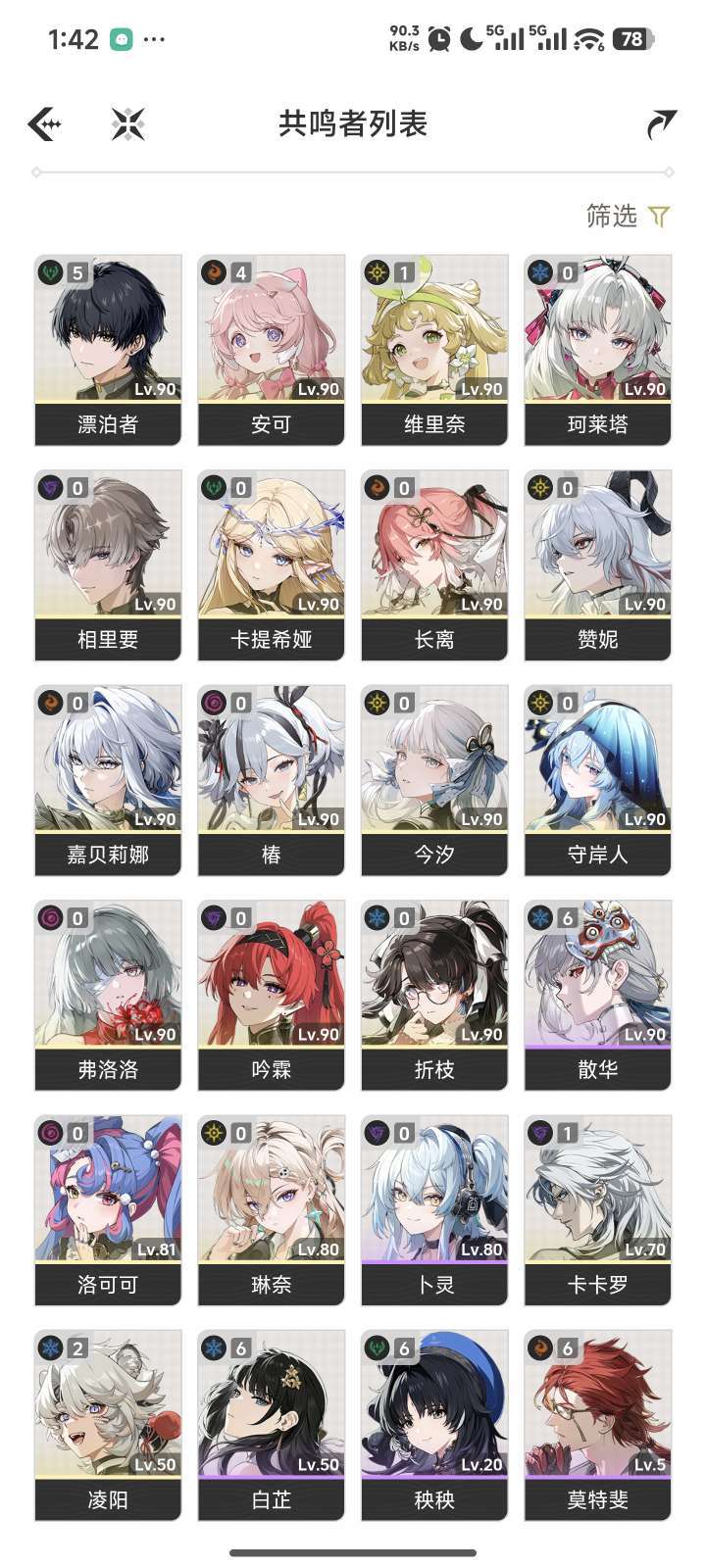
Task: View the 洛可可 character card
Action: (108, 1210)
